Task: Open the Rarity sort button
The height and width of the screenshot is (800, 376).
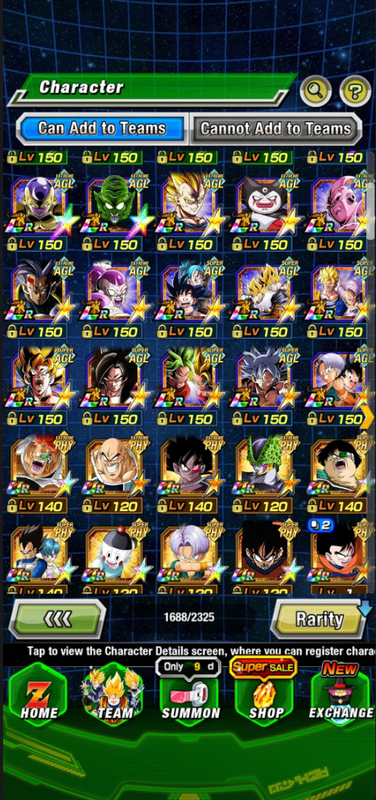Action: pyautogui.click(x=320, y=619)
